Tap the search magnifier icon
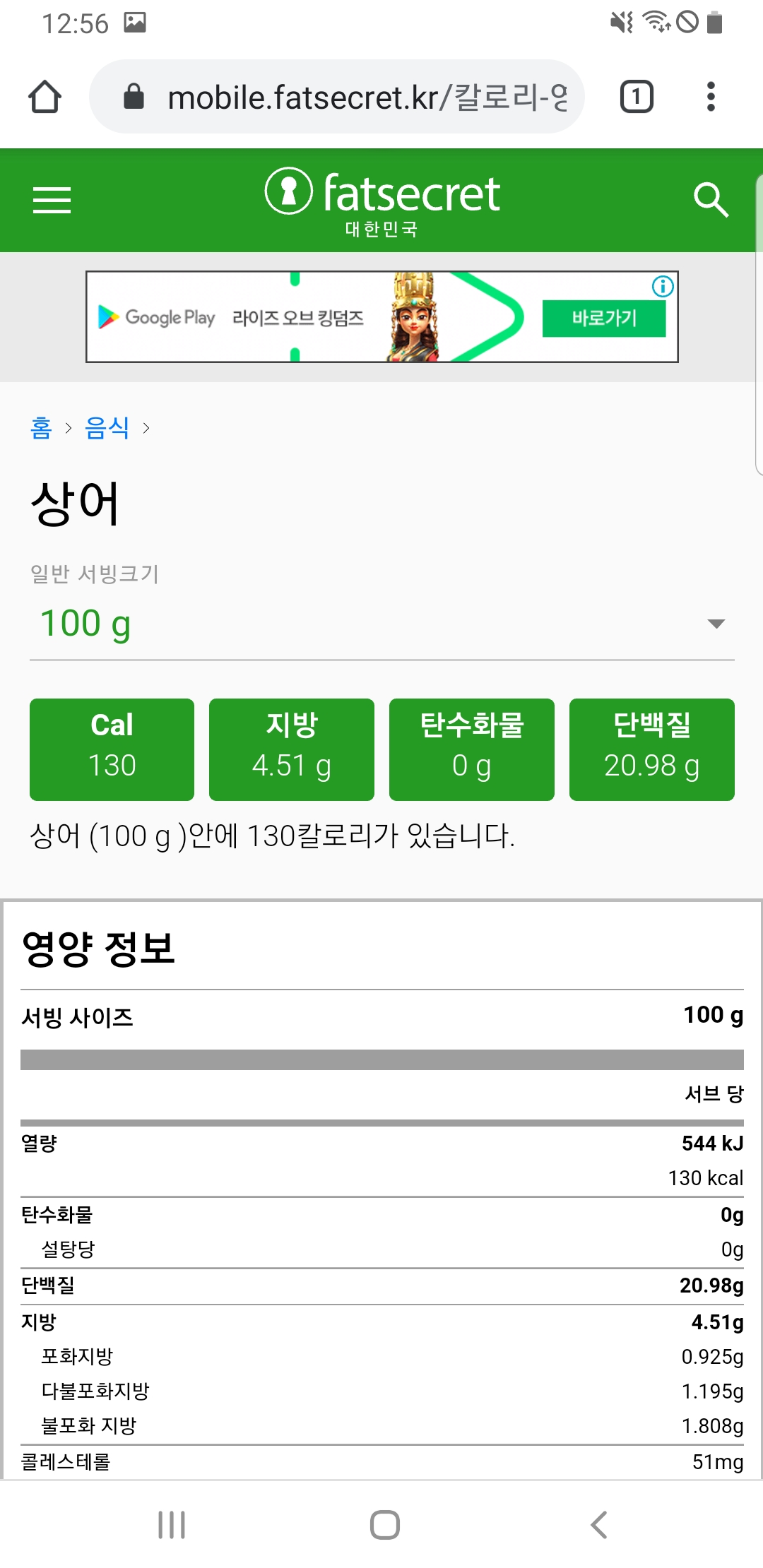The width and height of the screenshot is (763, 1568). (x=711, y=200)
